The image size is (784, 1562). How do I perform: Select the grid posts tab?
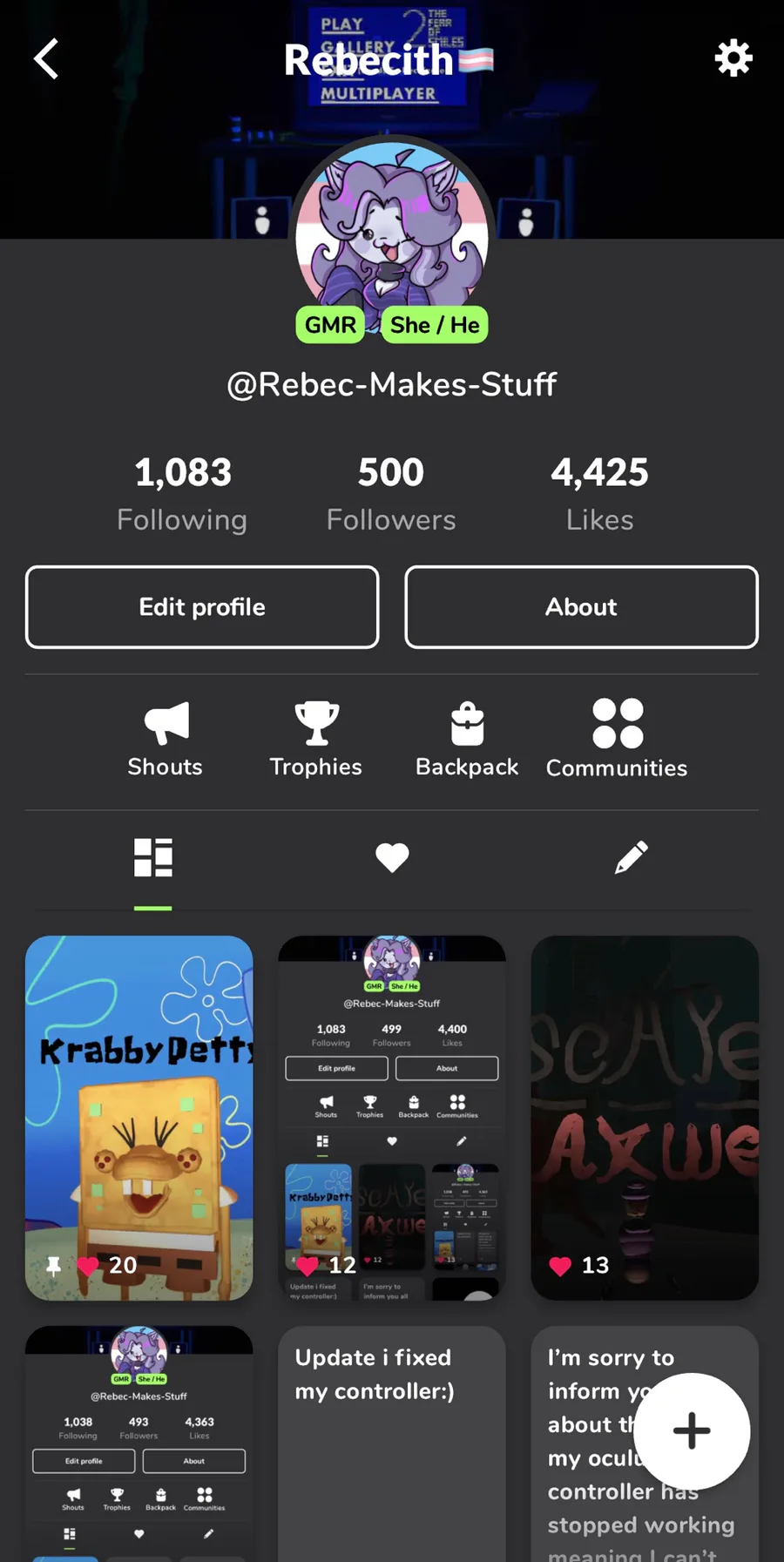pos(153,858)
